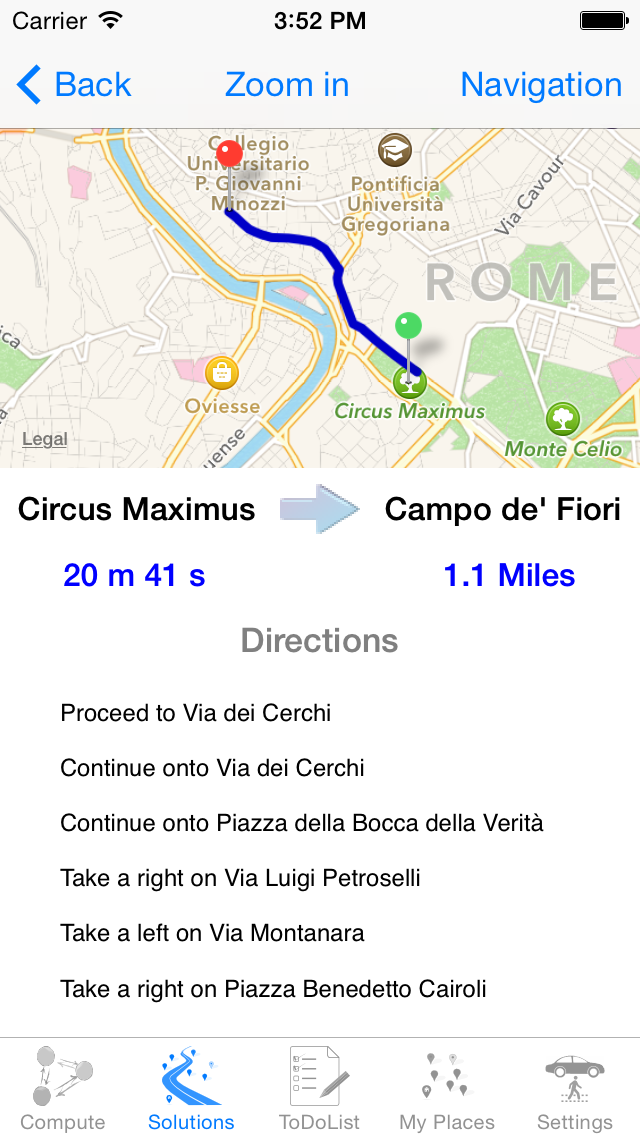The width and height of the screenshot is (640, 1136).
Task: Start Navigation for this route
Action: pos(541,85)
